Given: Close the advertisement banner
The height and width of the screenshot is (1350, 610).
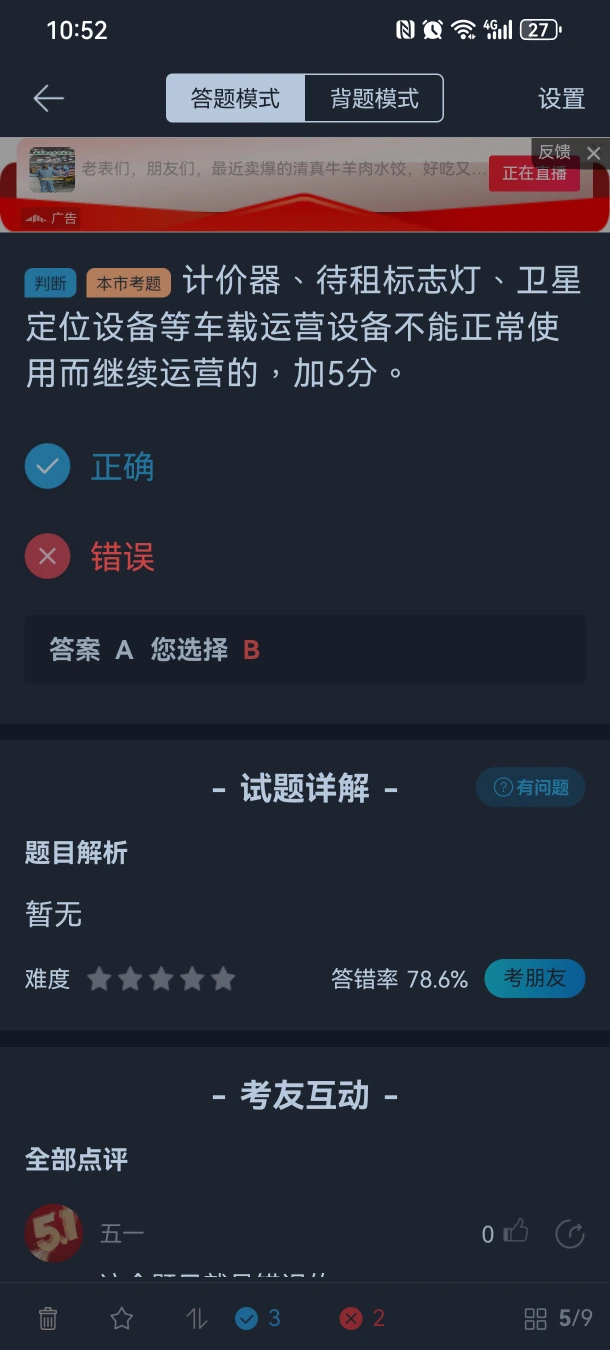Looking at the screenshot, I should 594,153.
